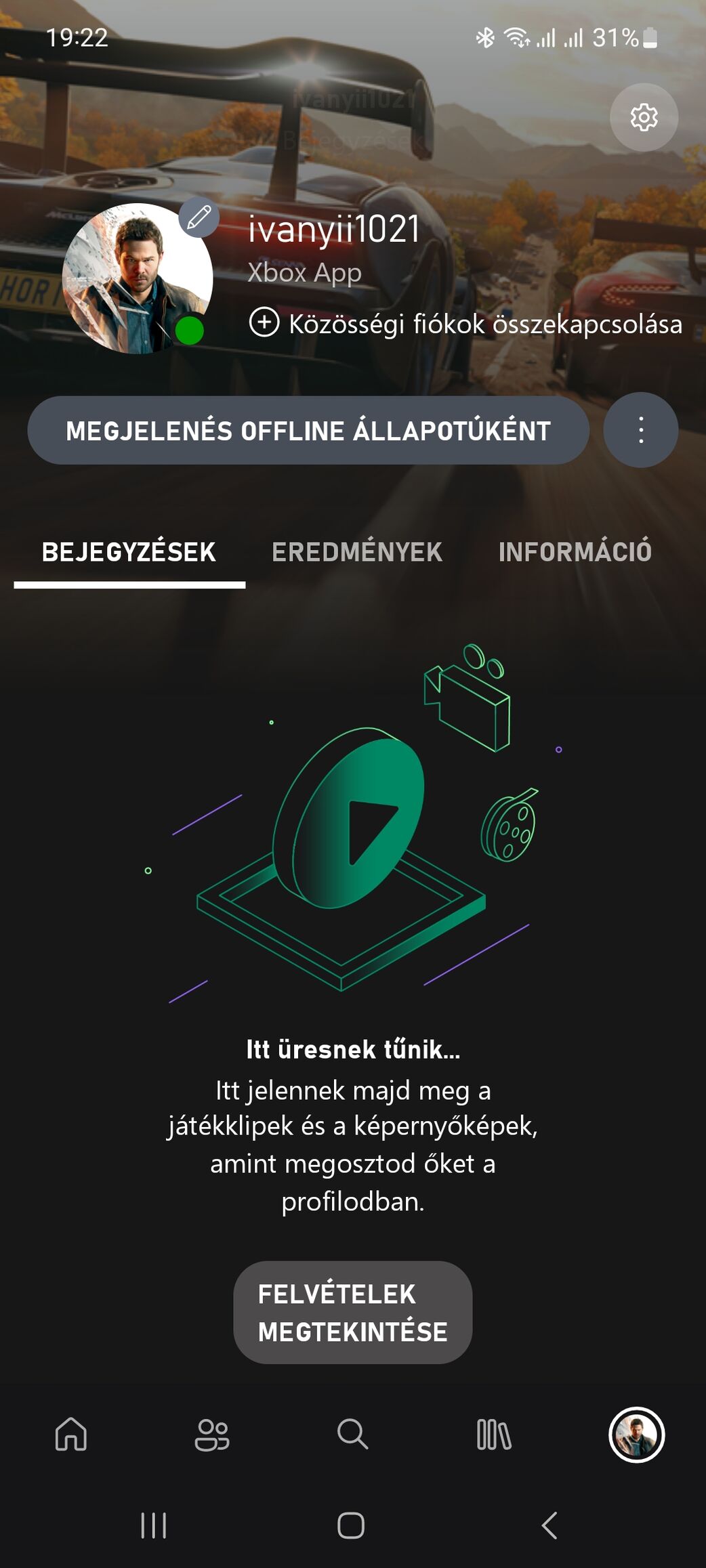Switch to the Eredmények tab
706x1568 pixels.
[x=357, y=552]
